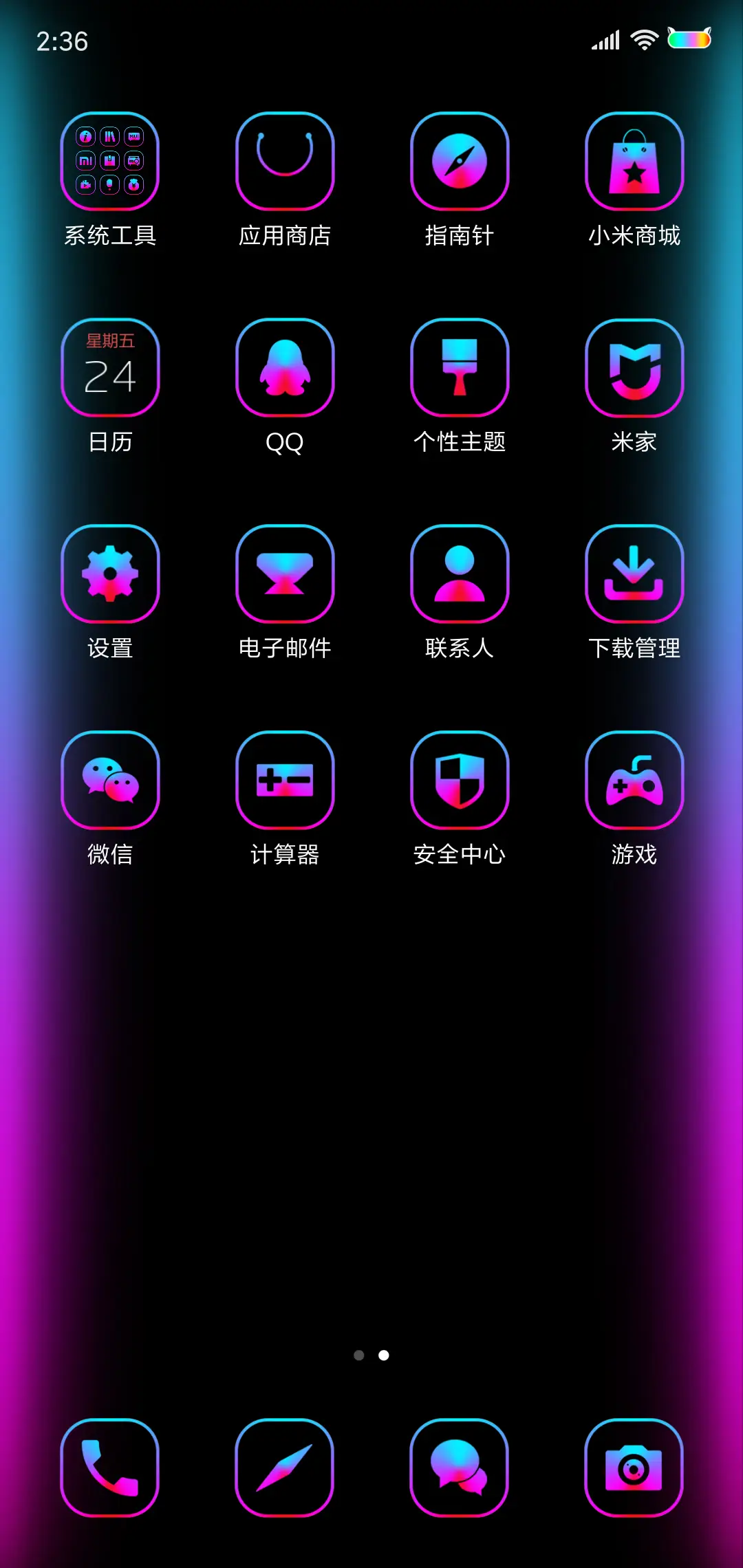Open the 系统工具 folder

pos(111,160)
